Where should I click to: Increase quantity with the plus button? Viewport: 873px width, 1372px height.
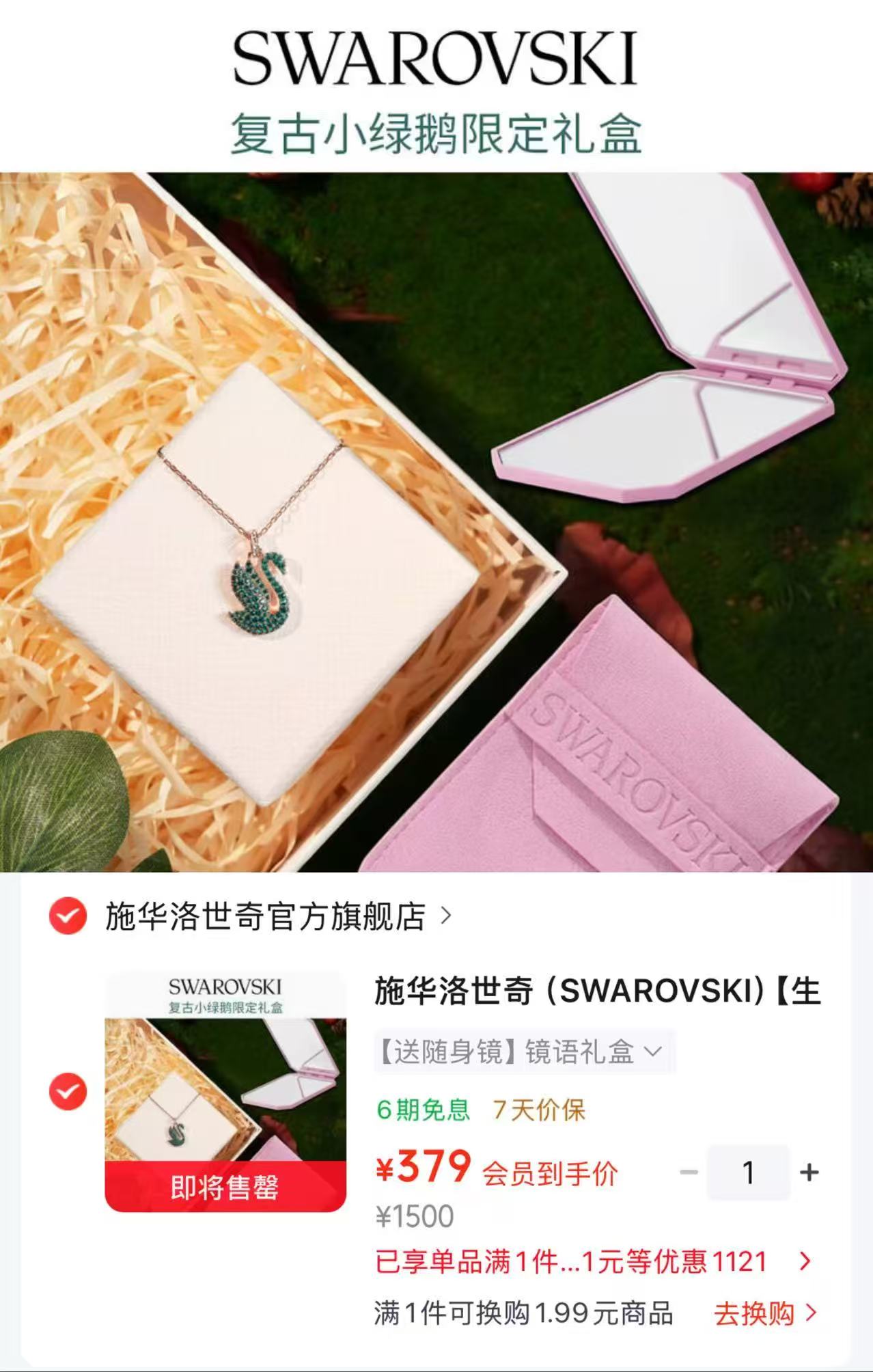pos(809,1172)
